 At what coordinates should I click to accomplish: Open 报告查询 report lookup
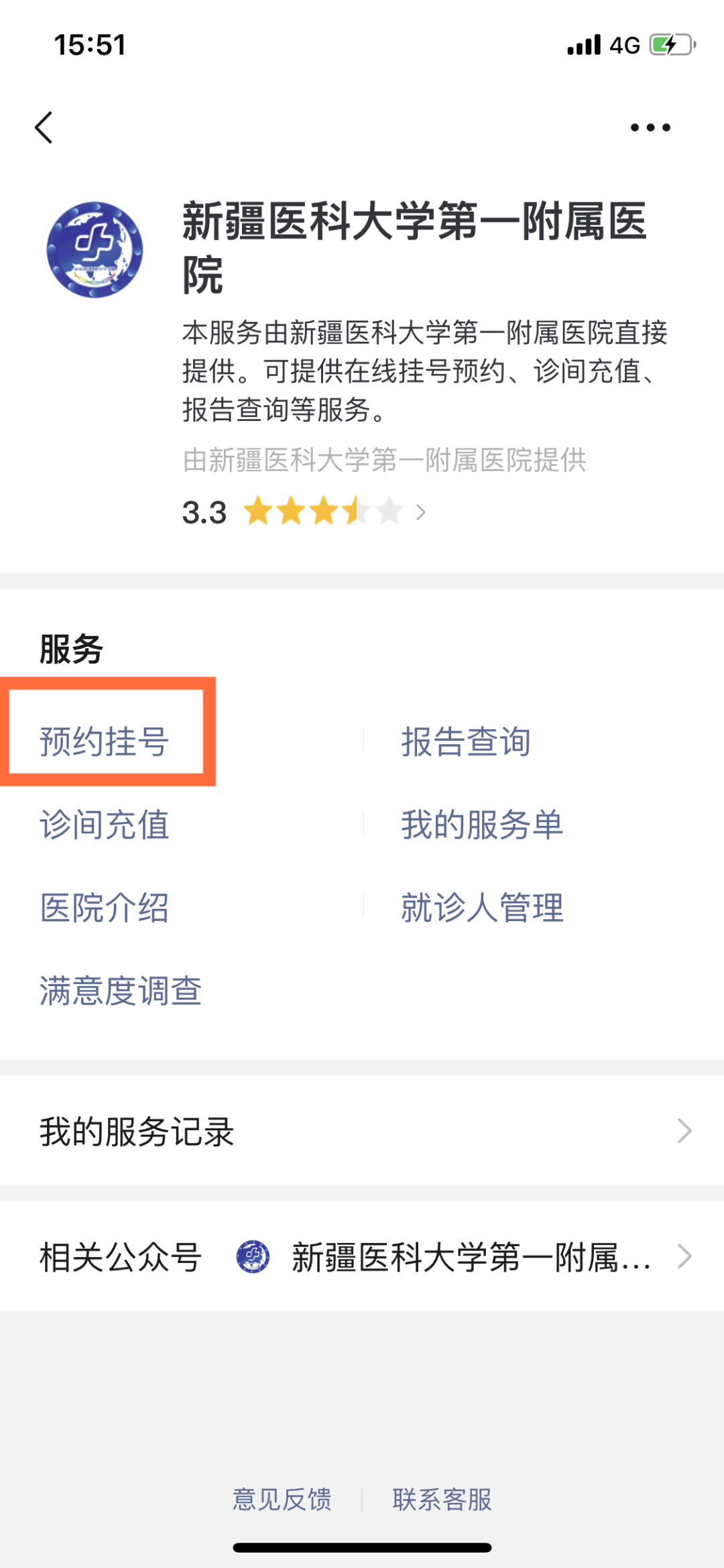466,741
